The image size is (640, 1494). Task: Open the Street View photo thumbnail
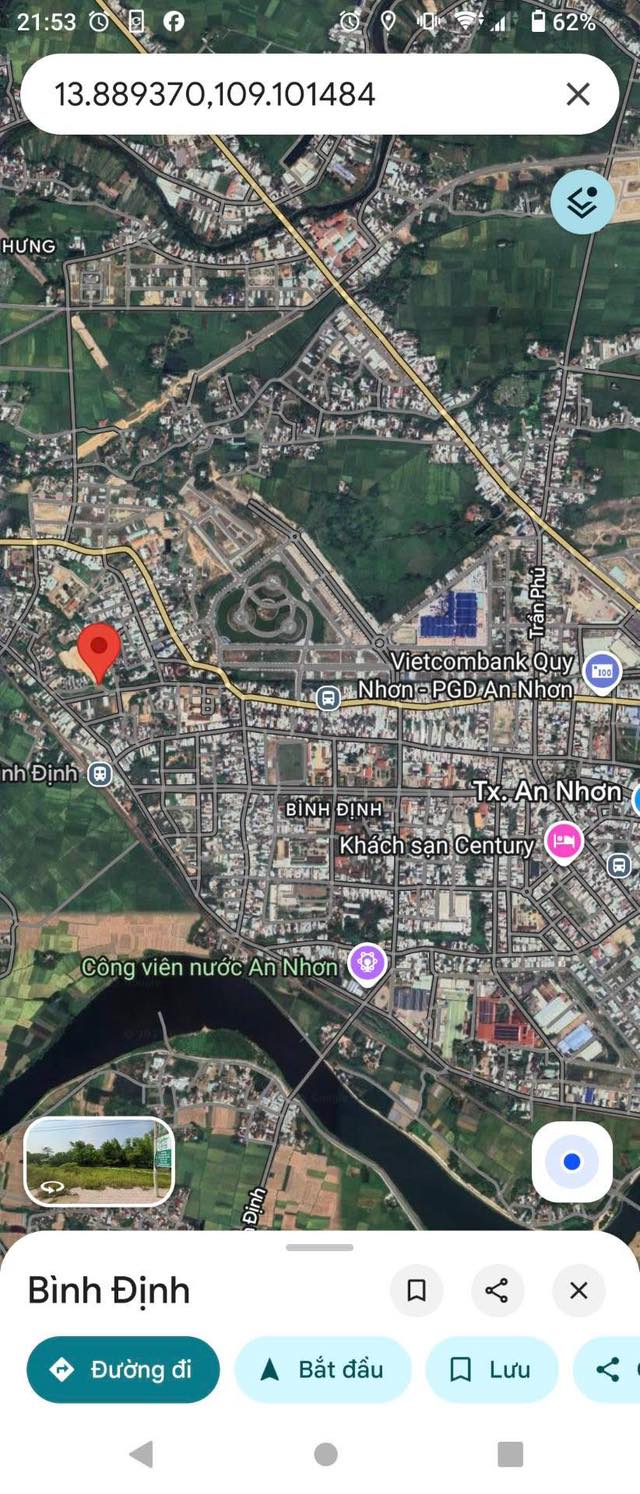[x=99, y=1161]
